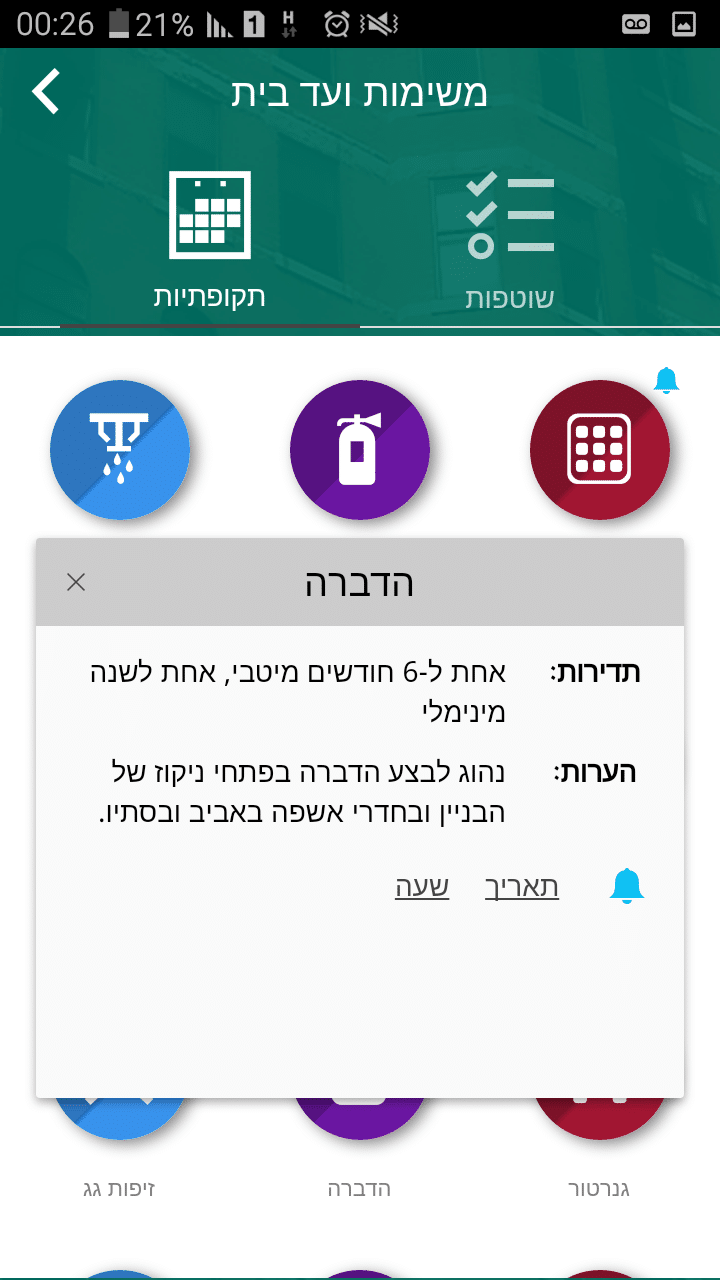Choose the reminder time via שעה
720x1280 pixels.
pos(421,887)
